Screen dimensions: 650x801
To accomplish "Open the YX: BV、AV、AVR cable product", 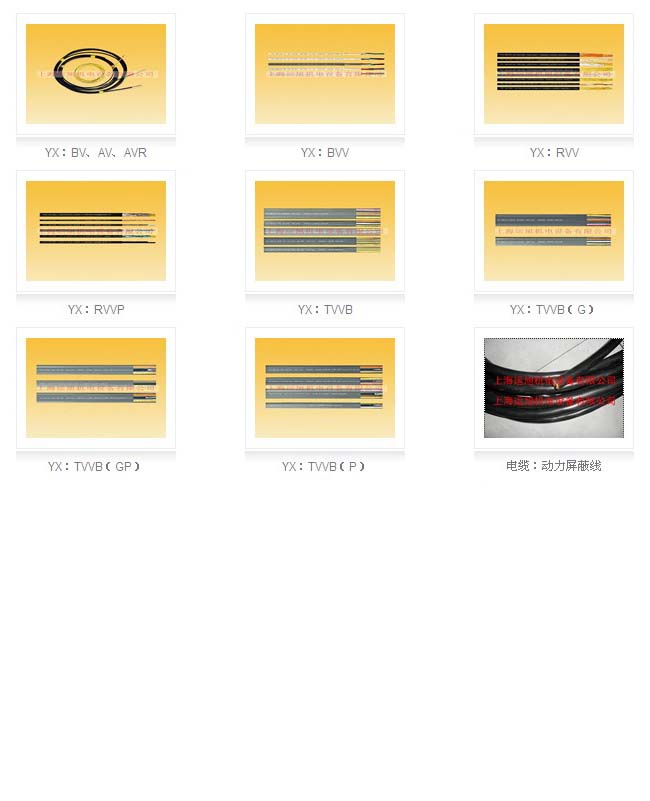I will pos(96,74).
